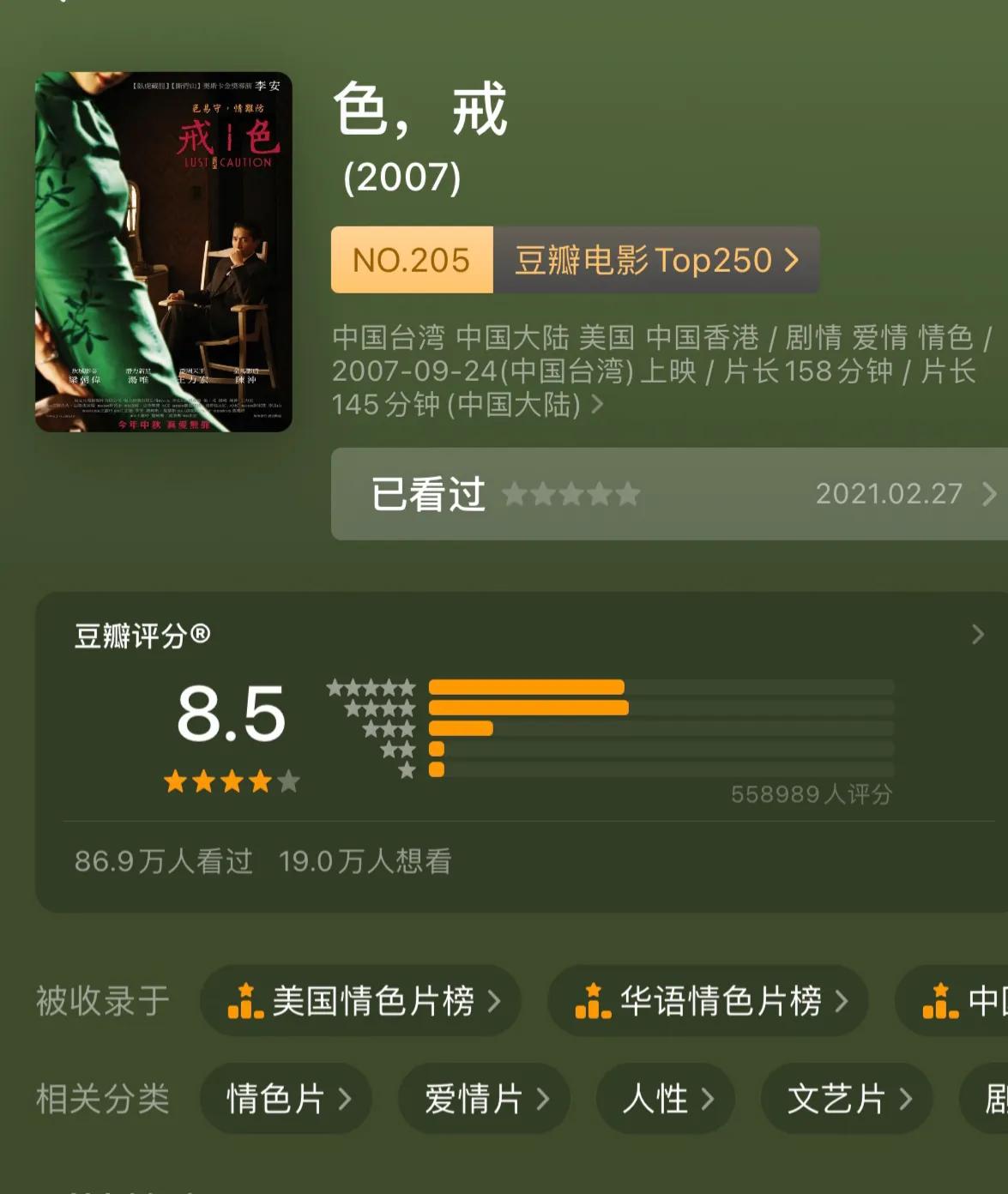This screenshot has width=1008, height=1194.
Task: Open the 美国情色片榜 list
Action: click(x=361, y=1001)
